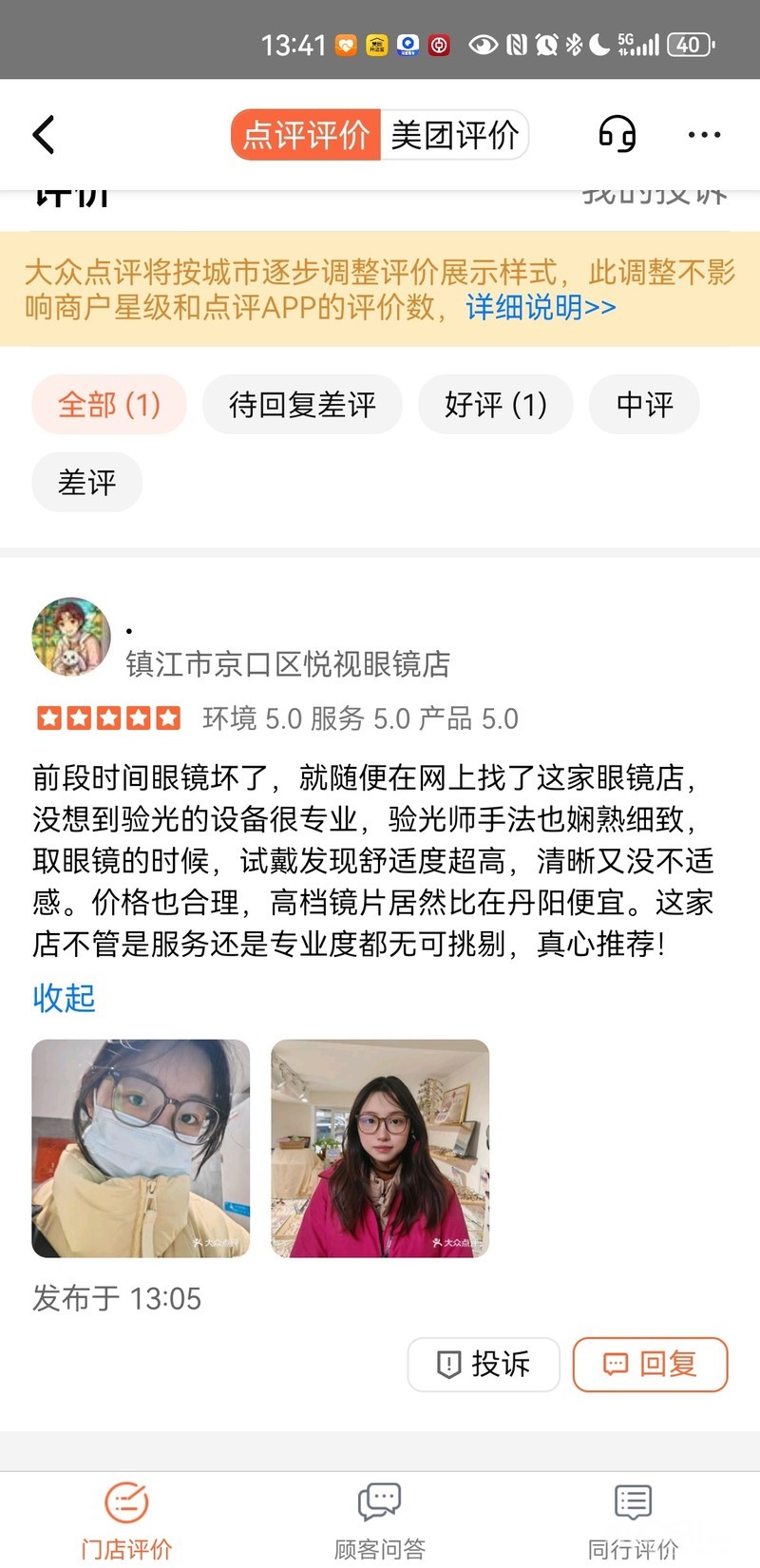This screenshot has width=760, height=1568.
Task: Open the review photo with pink jacket
Action: pos(380,1148)
